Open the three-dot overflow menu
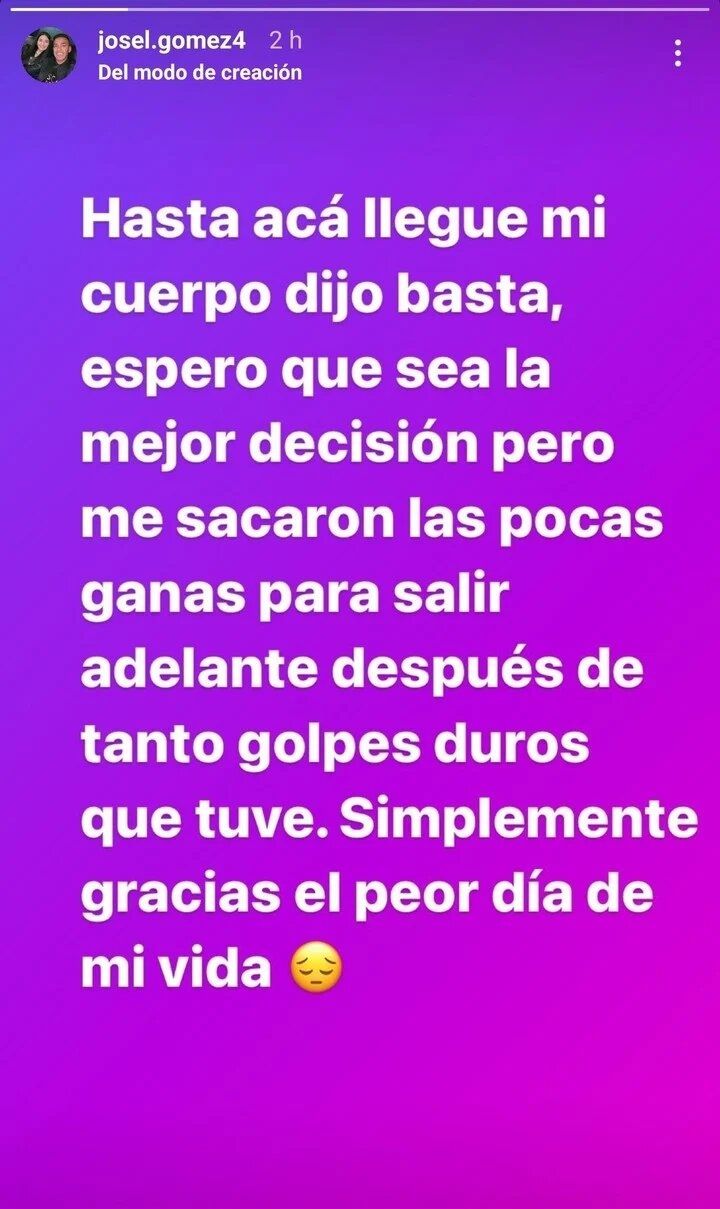This screenshot has width=720, height=1209. click(678, 53)
